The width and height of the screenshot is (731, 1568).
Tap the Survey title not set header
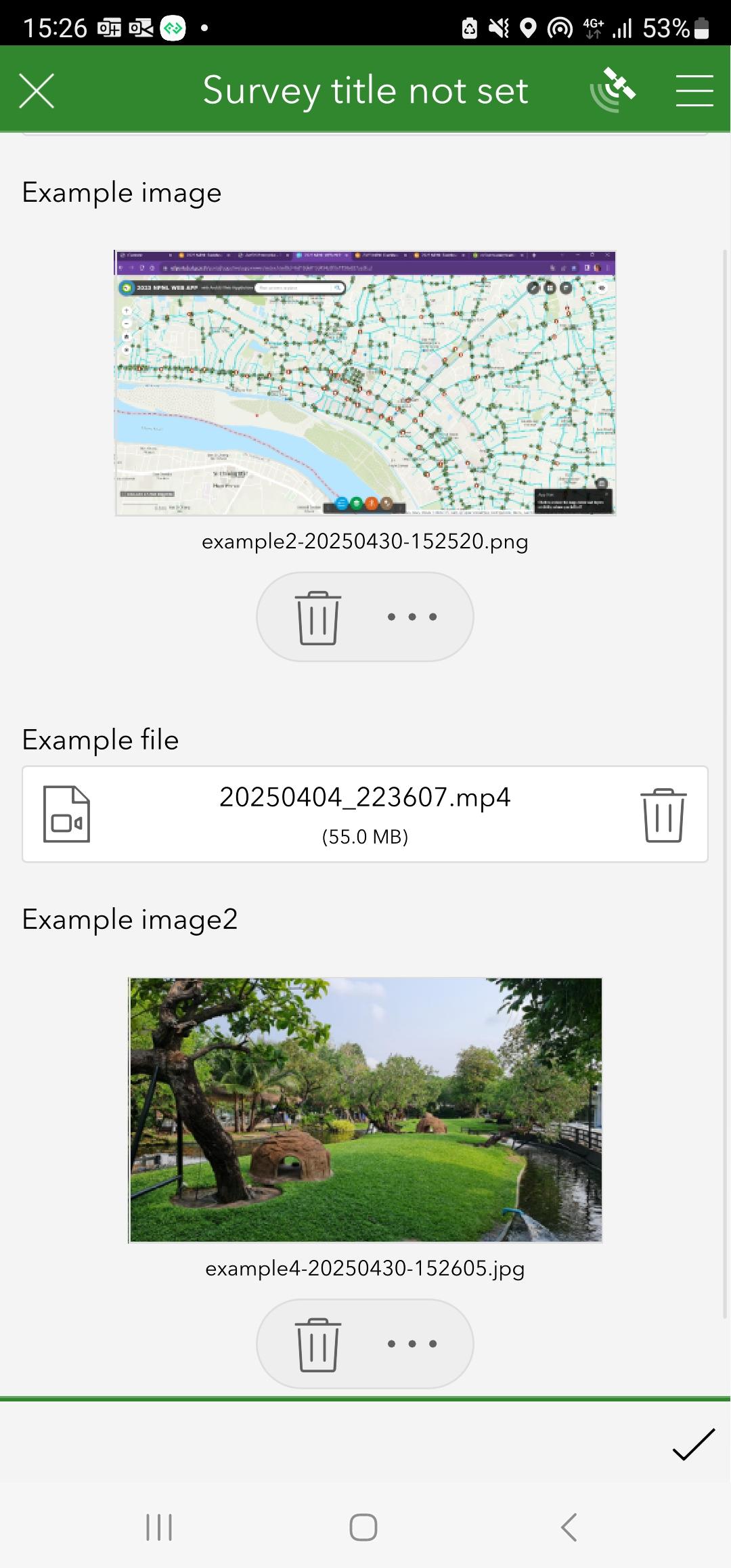coord(365,89)
